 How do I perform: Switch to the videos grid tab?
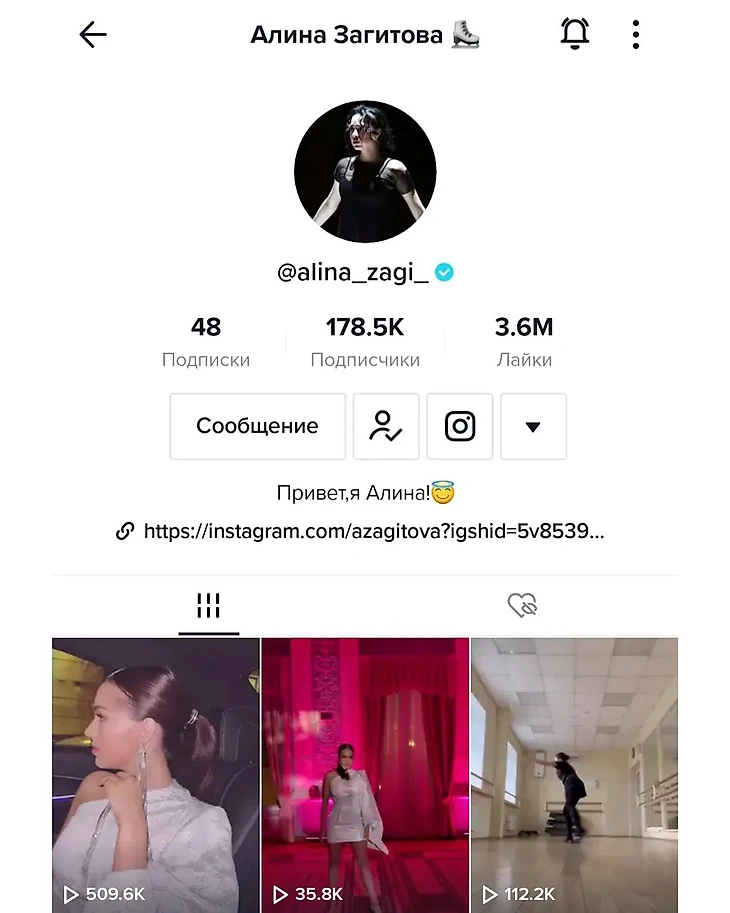pyautogui.click(x=208, y=605)
